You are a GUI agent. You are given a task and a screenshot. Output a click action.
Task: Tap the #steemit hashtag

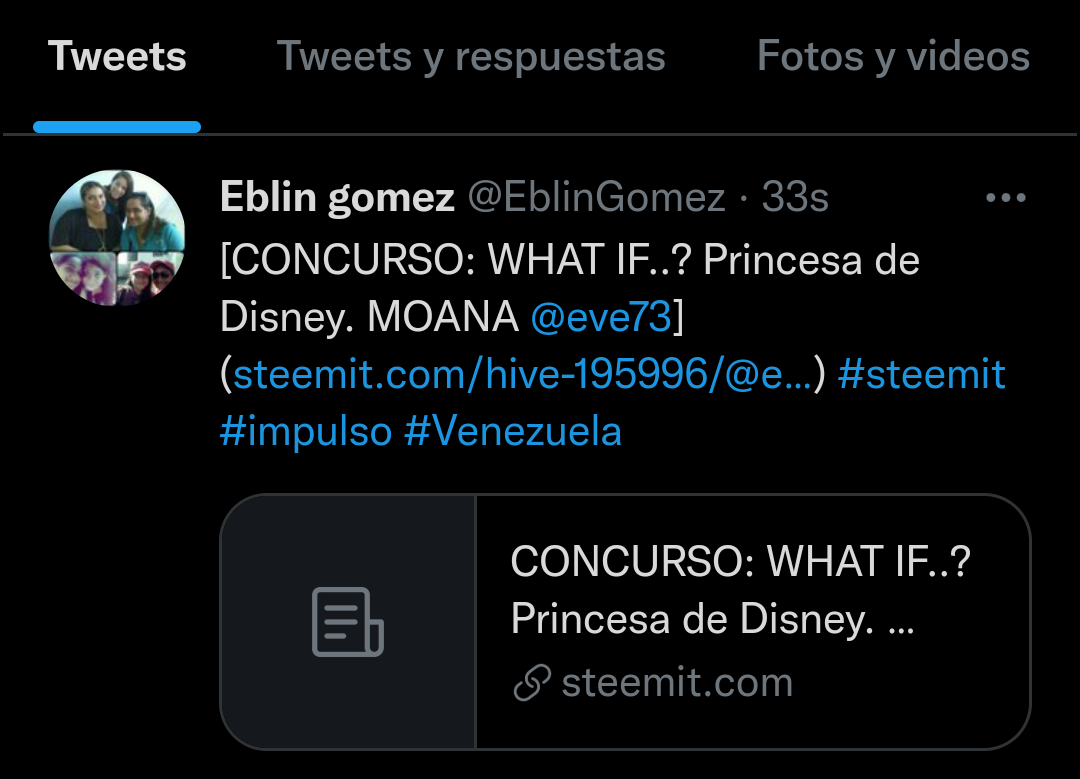click(x=922, y=375)
